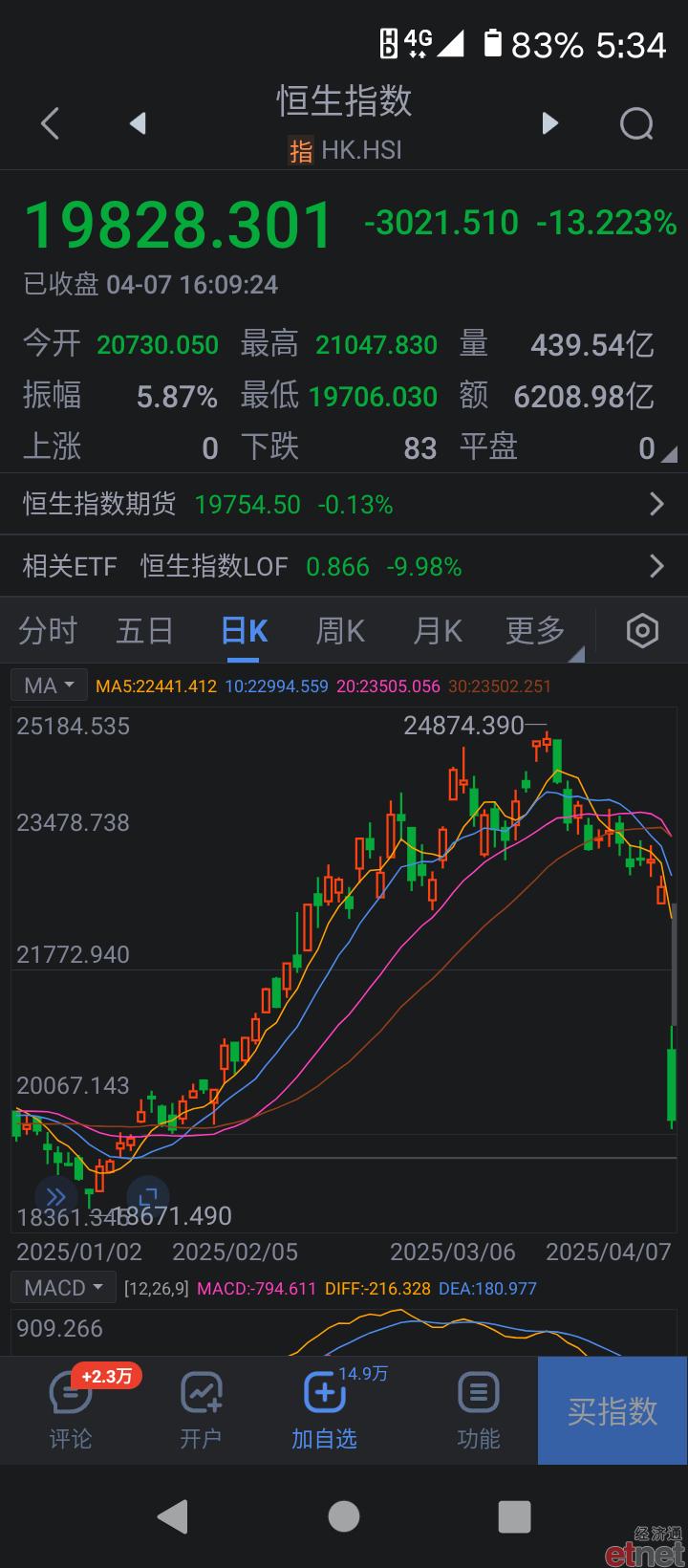Add the index to watchlist via 加自选

coord(325,1409)
